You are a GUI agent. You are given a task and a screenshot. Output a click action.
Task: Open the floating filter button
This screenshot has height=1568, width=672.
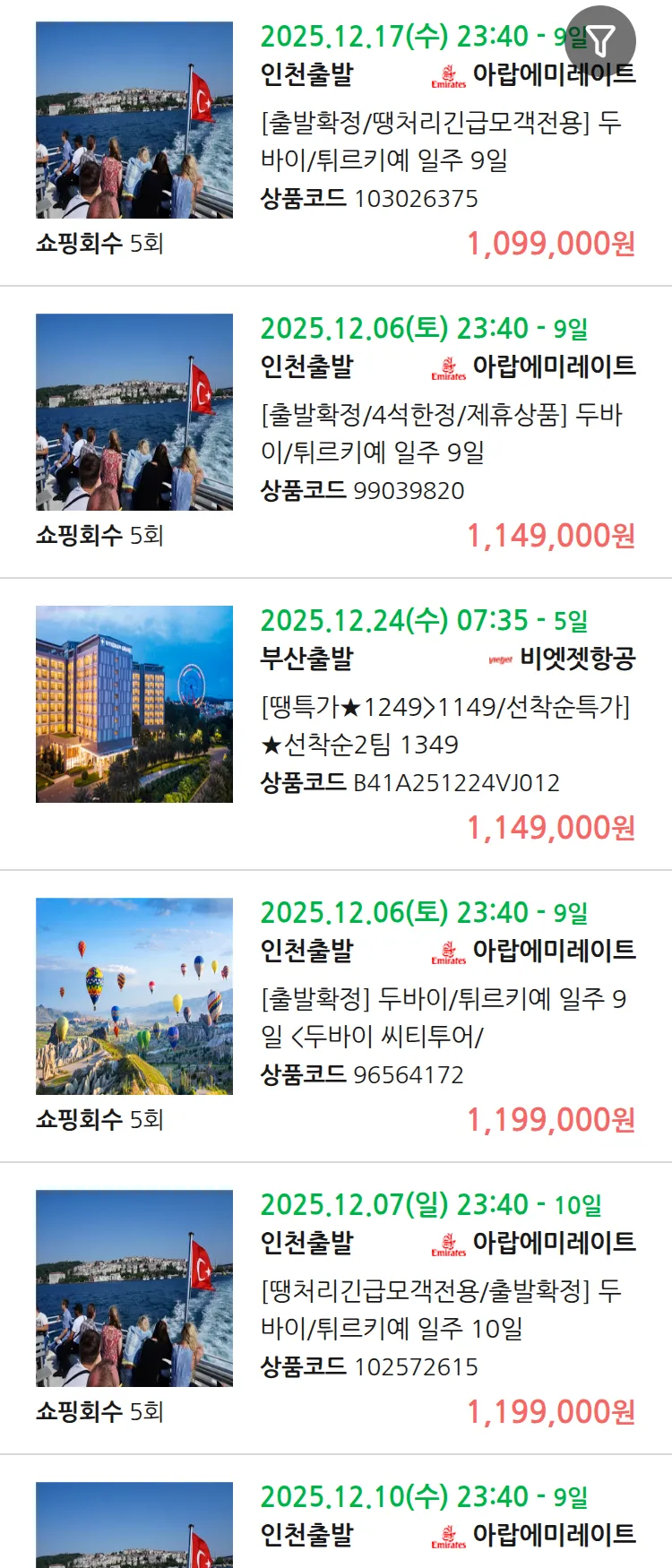click(x=601, y=40)
